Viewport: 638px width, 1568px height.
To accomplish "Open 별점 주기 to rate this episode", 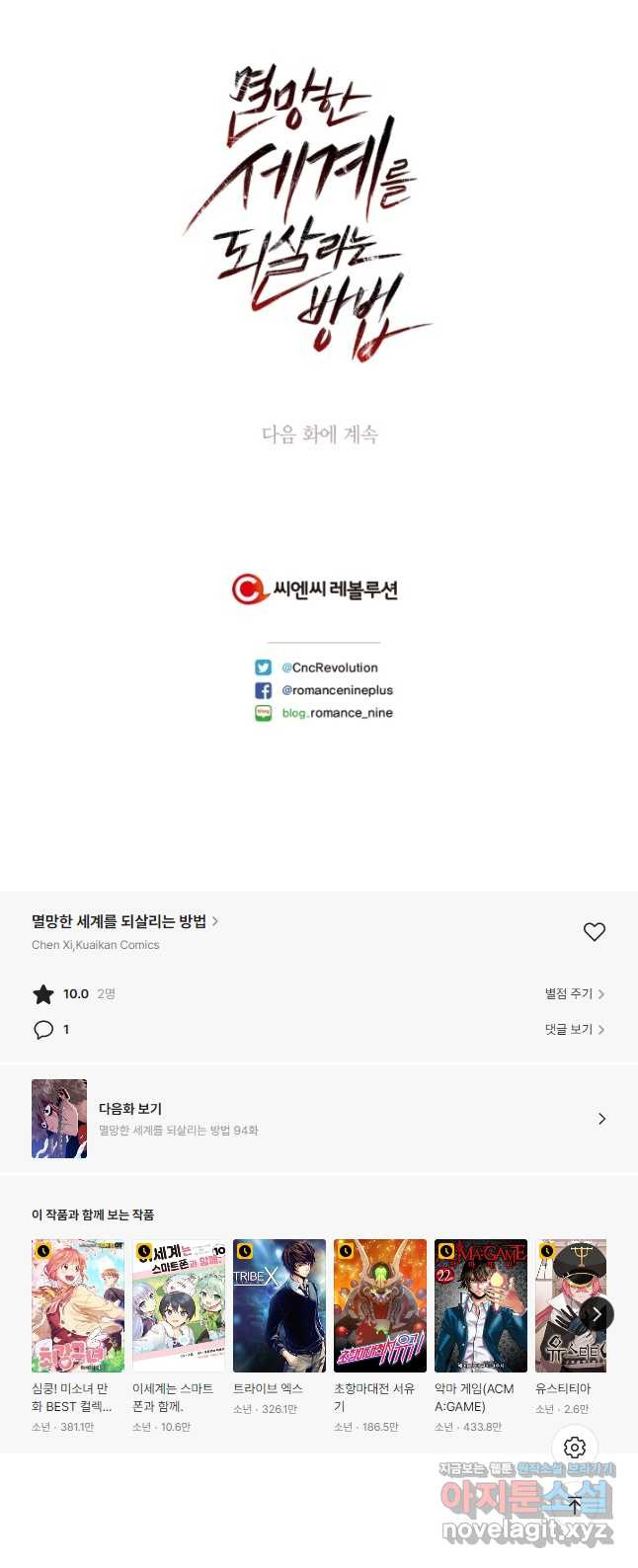I will point(574,993).
